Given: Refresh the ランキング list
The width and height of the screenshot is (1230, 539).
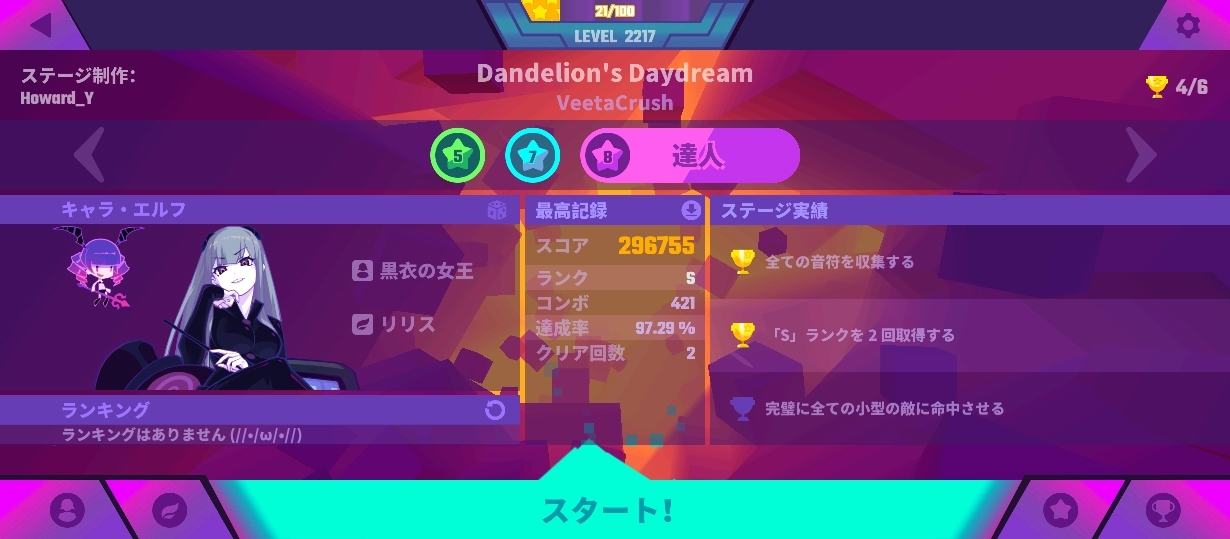Looking at the screenshot, I should pos(495,410).
